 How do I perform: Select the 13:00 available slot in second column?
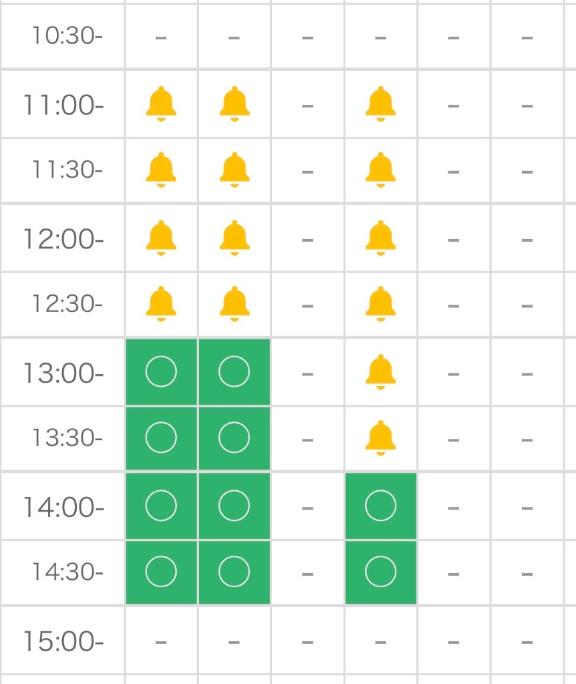(234, 372)
